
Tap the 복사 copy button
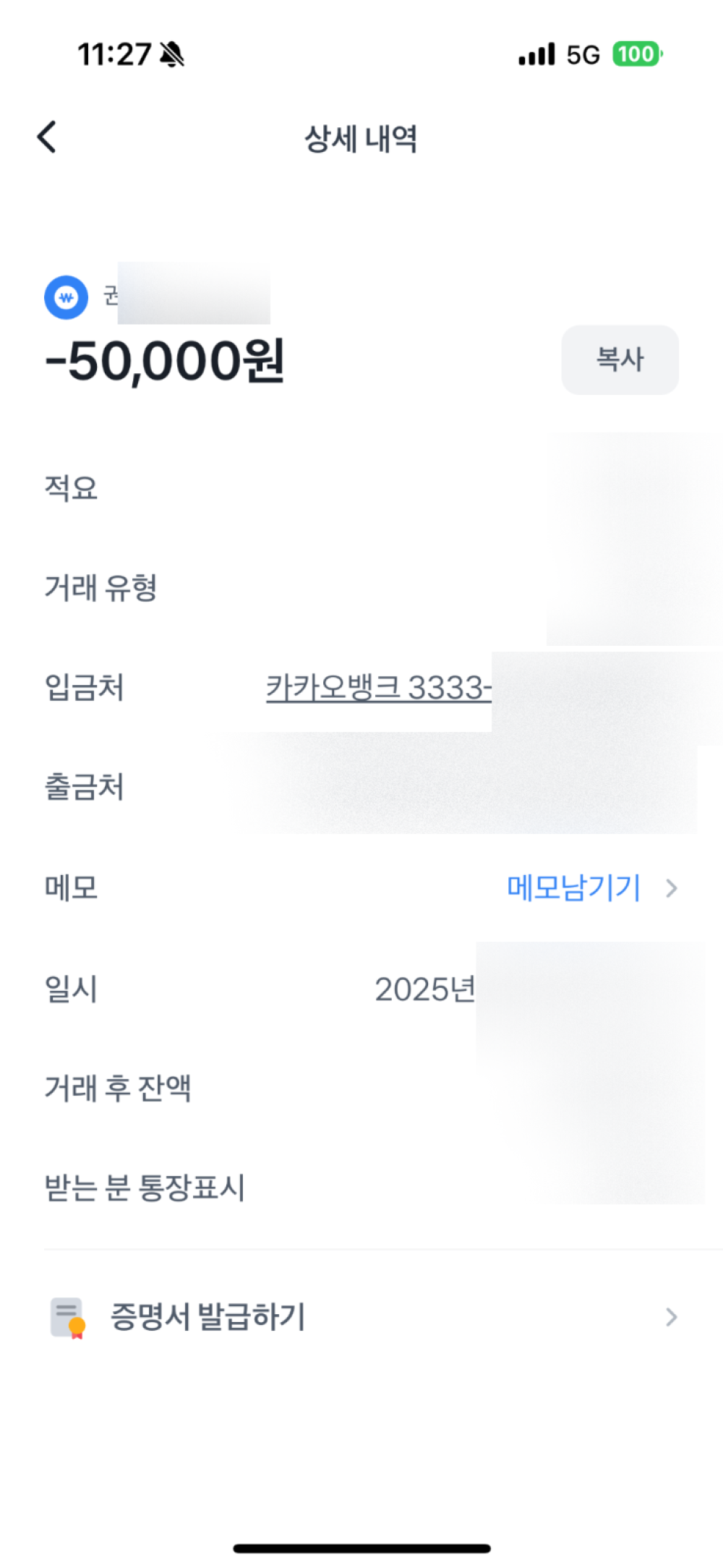click(x=620, y=359)
